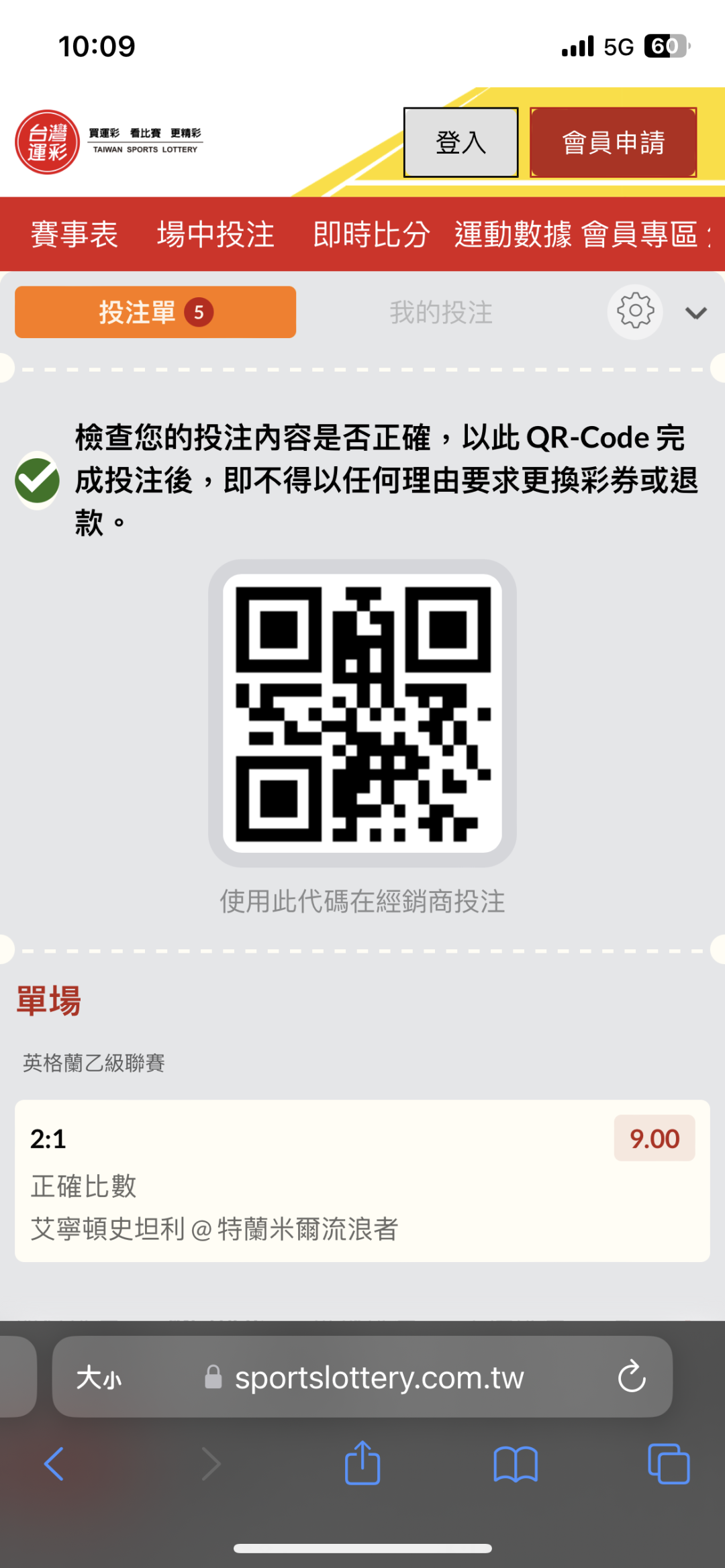The width and height of the screenshot is (725, 1568).
Task: Reload the page in Safari
Action: [x=632, y=1377]
